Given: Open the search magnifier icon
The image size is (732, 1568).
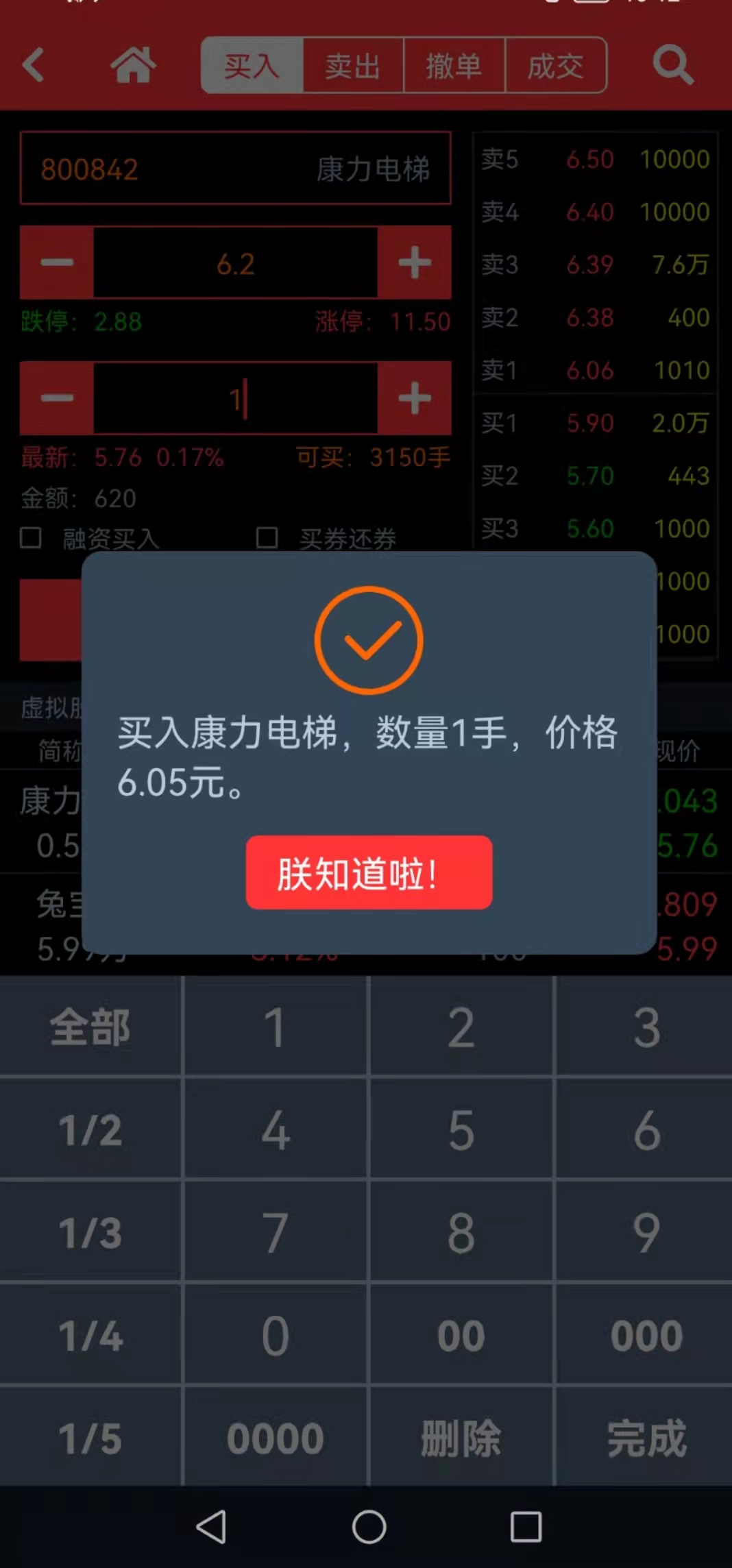Looking at the screenshot, I should [673, 65].
